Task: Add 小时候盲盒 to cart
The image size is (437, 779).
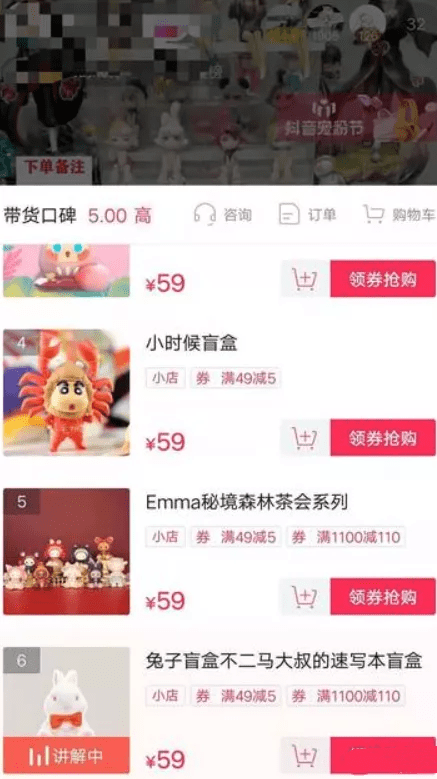Action: (x=305, y=438)
